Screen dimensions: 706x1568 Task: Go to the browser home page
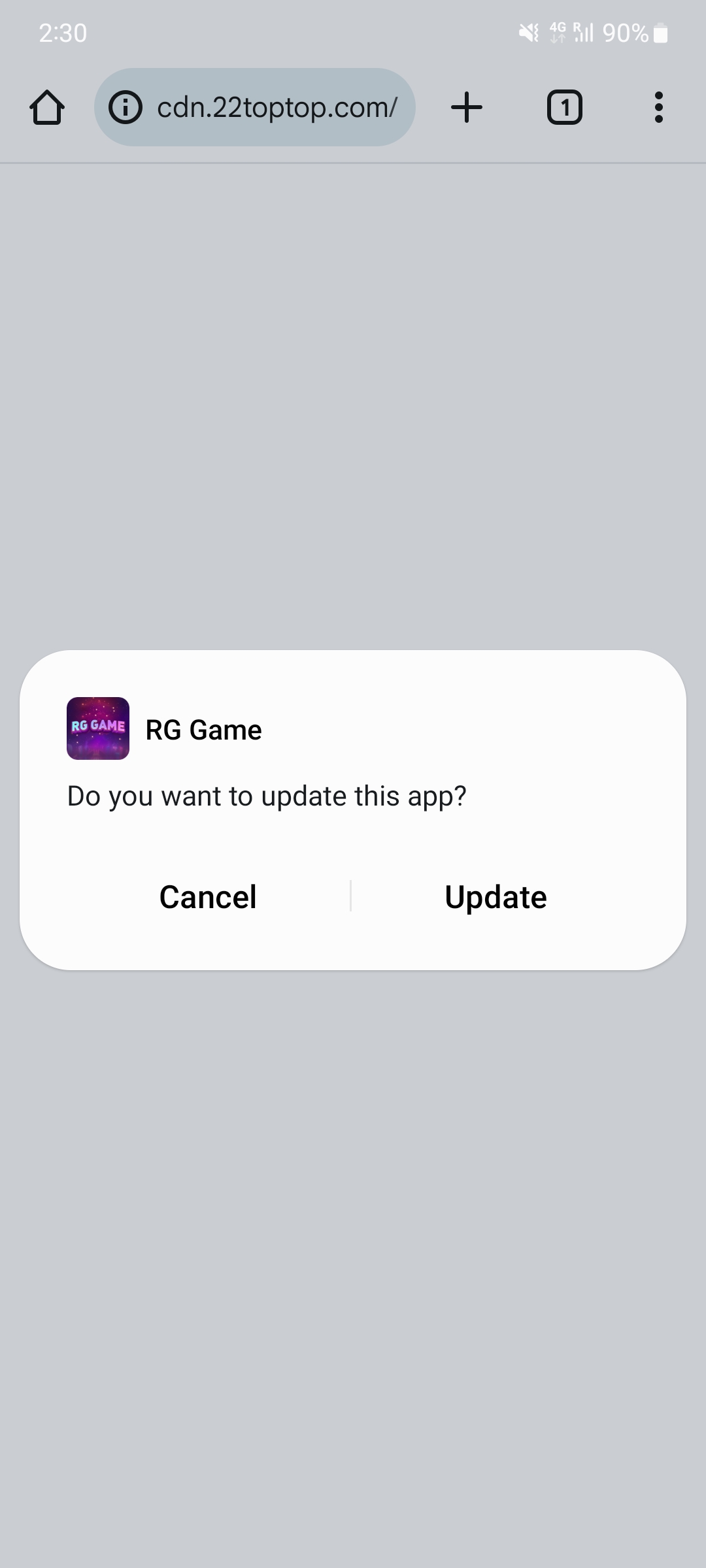point(47,107)
